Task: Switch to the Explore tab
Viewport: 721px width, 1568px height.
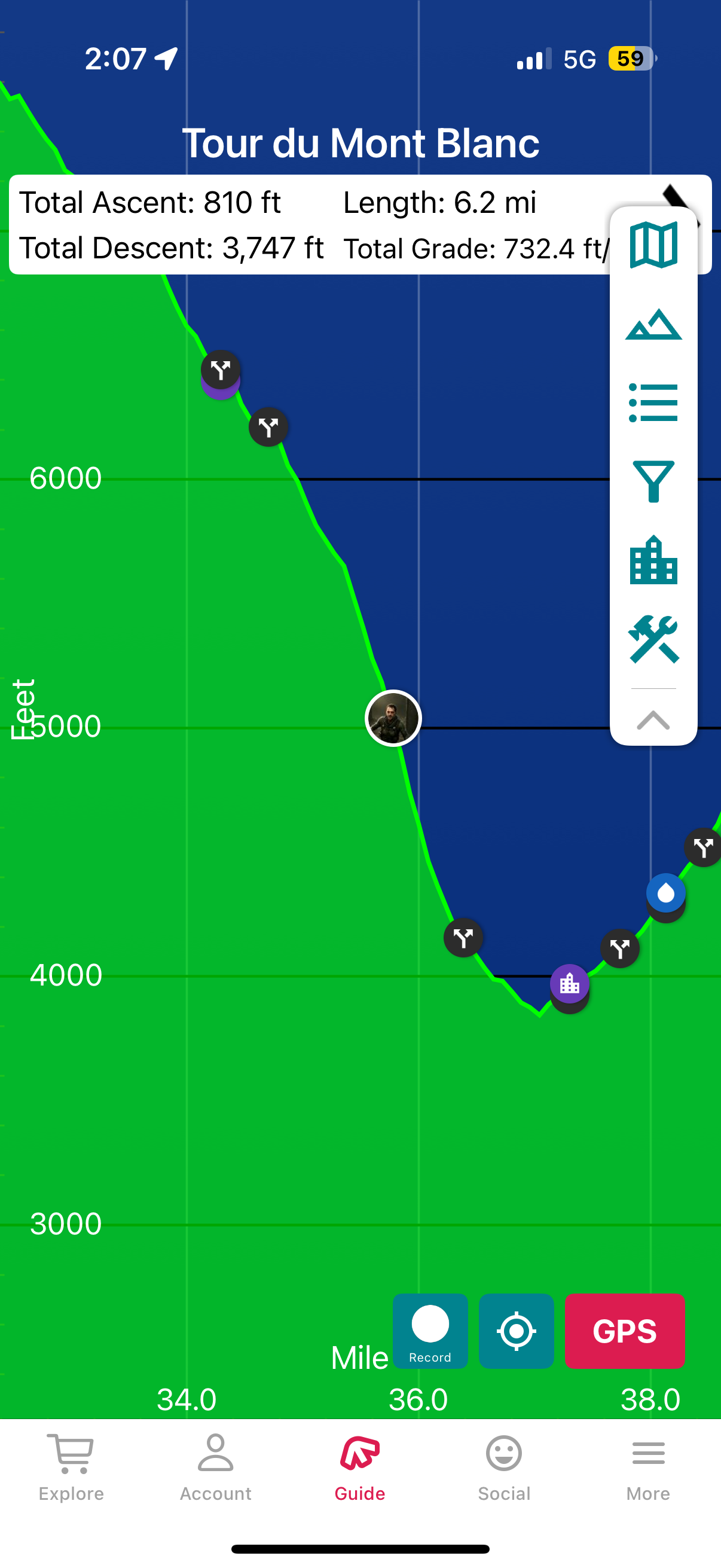Action: coord(71,1467)
